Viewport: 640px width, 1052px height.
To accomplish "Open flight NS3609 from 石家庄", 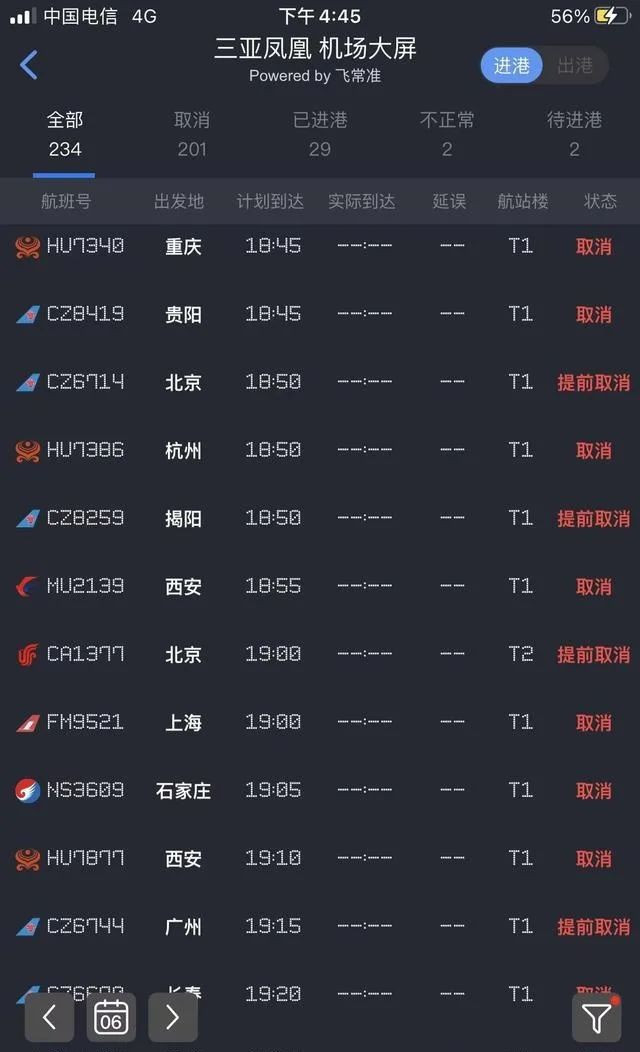I will (x=320, y=790).
